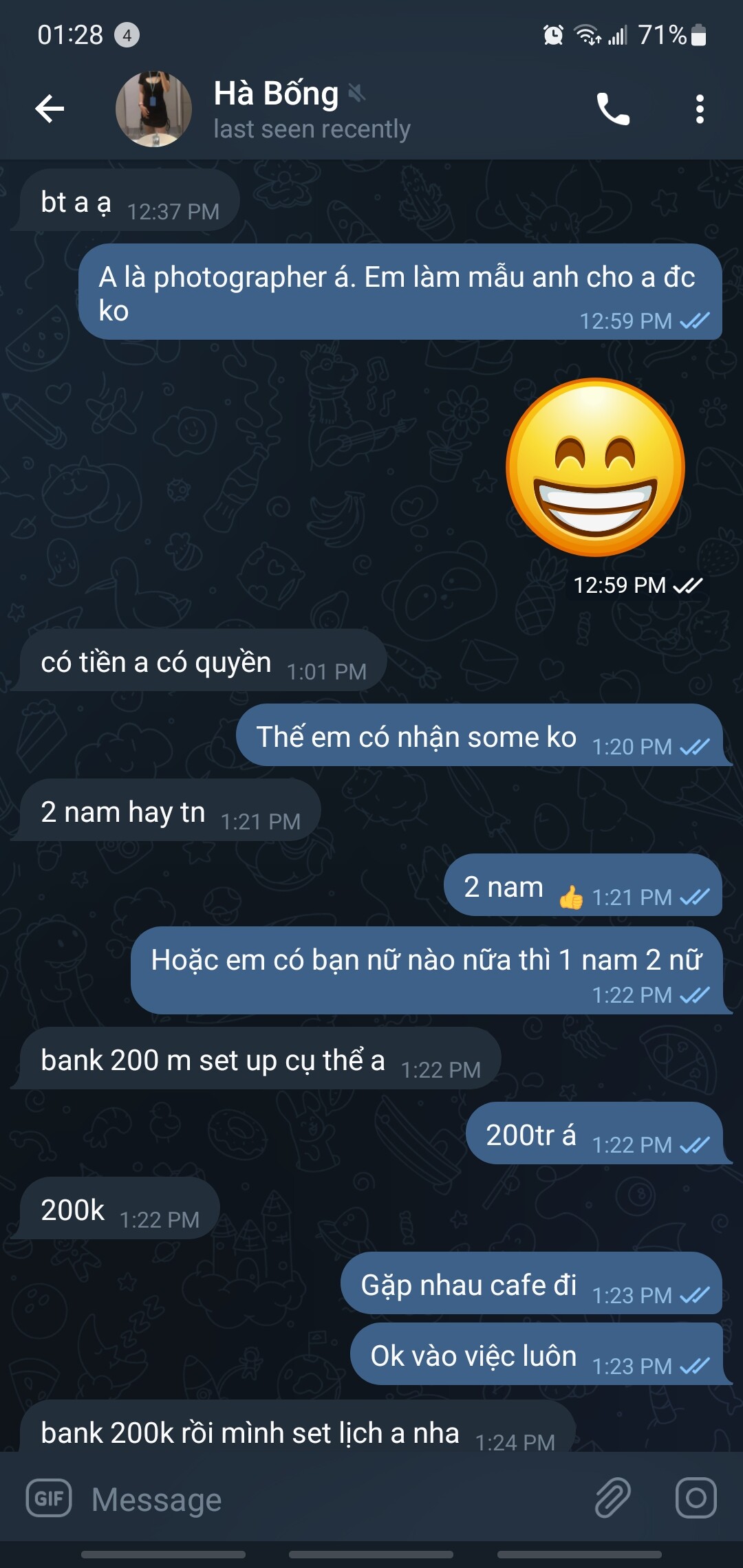Image resolution: width=743 pixels, height=1568 pixels.
Task: Go back with the arrow icon
Action: coord(50,109)
